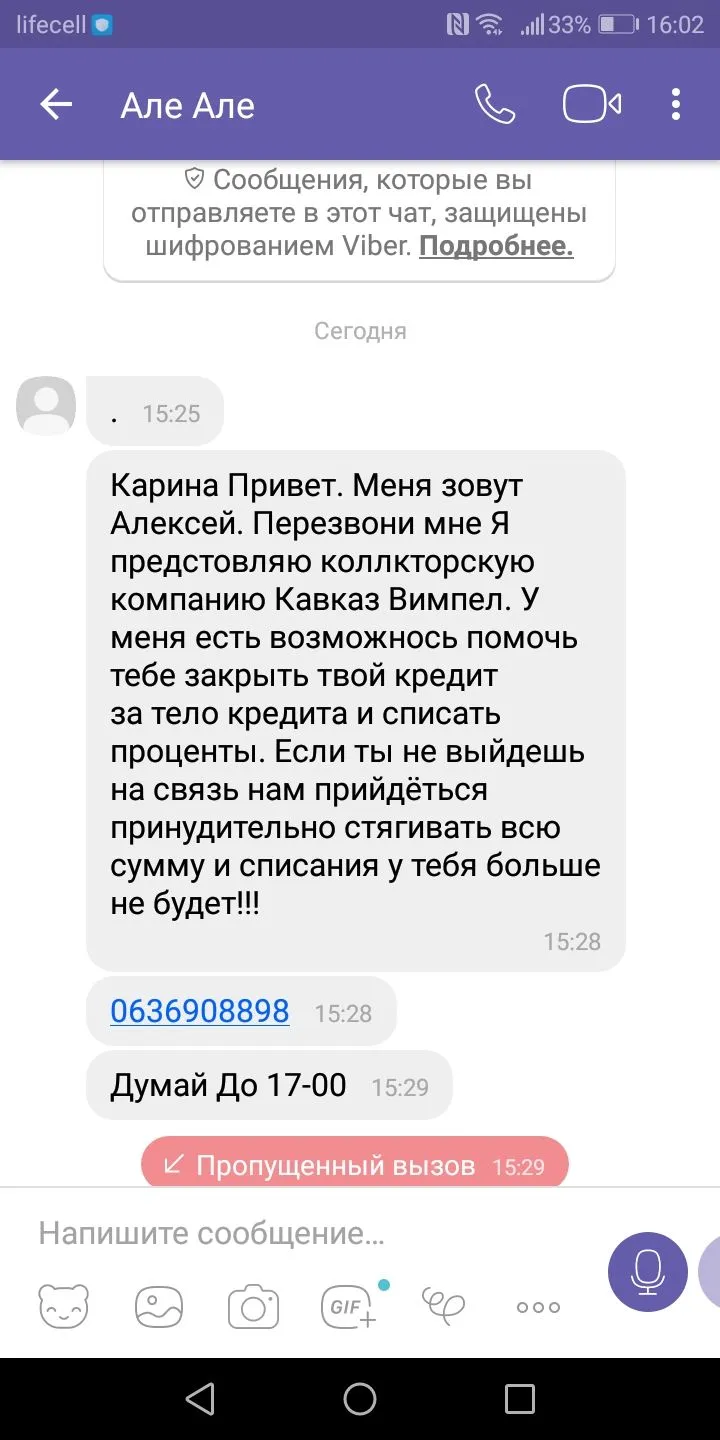The width and height of the screenshot is (720, 1440).
Task: Open the overflow menu
Action: [676, 105]
